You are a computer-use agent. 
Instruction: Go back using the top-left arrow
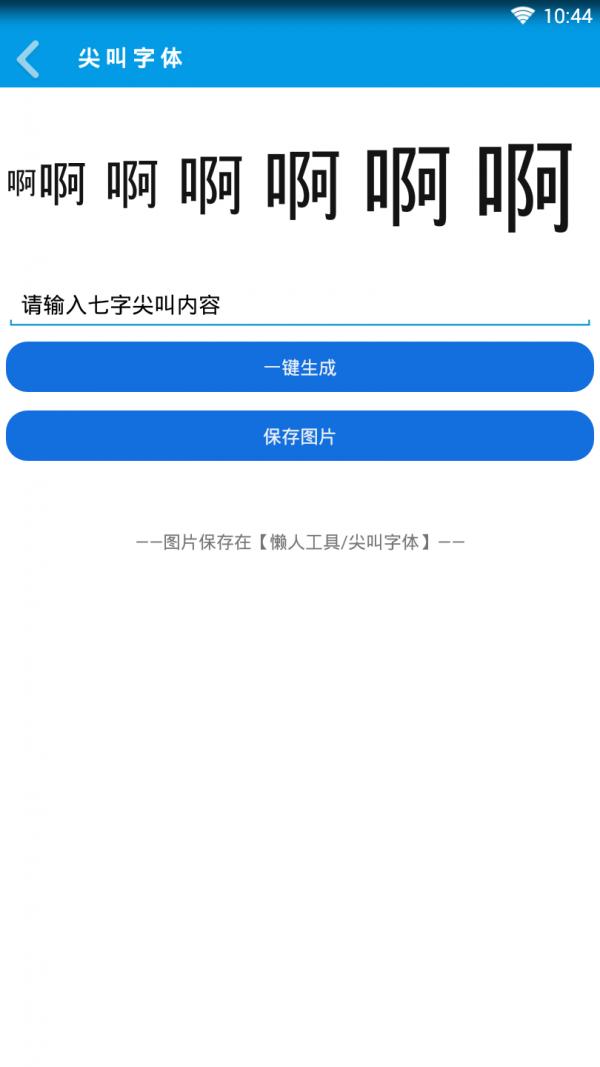click(x=28, y=58)
